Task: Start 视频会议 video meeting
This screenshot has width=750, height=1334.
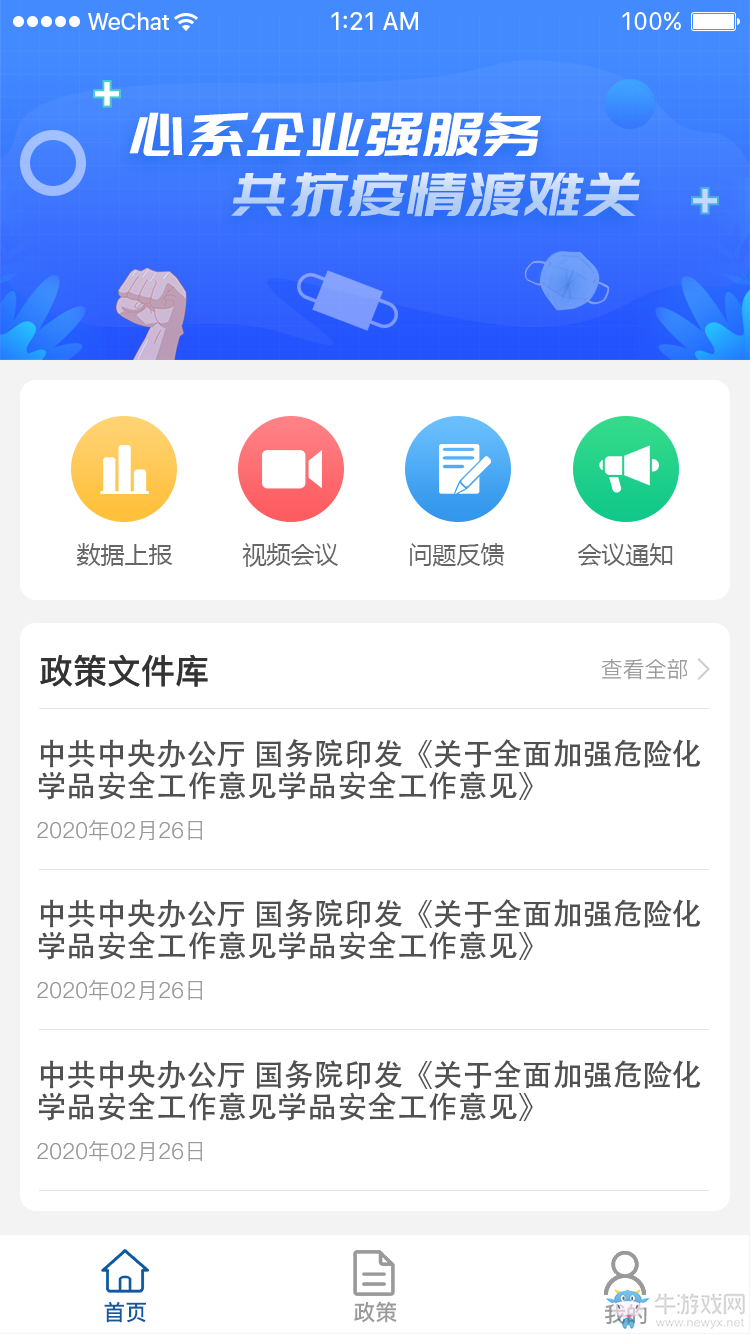Action: [291, 470]
